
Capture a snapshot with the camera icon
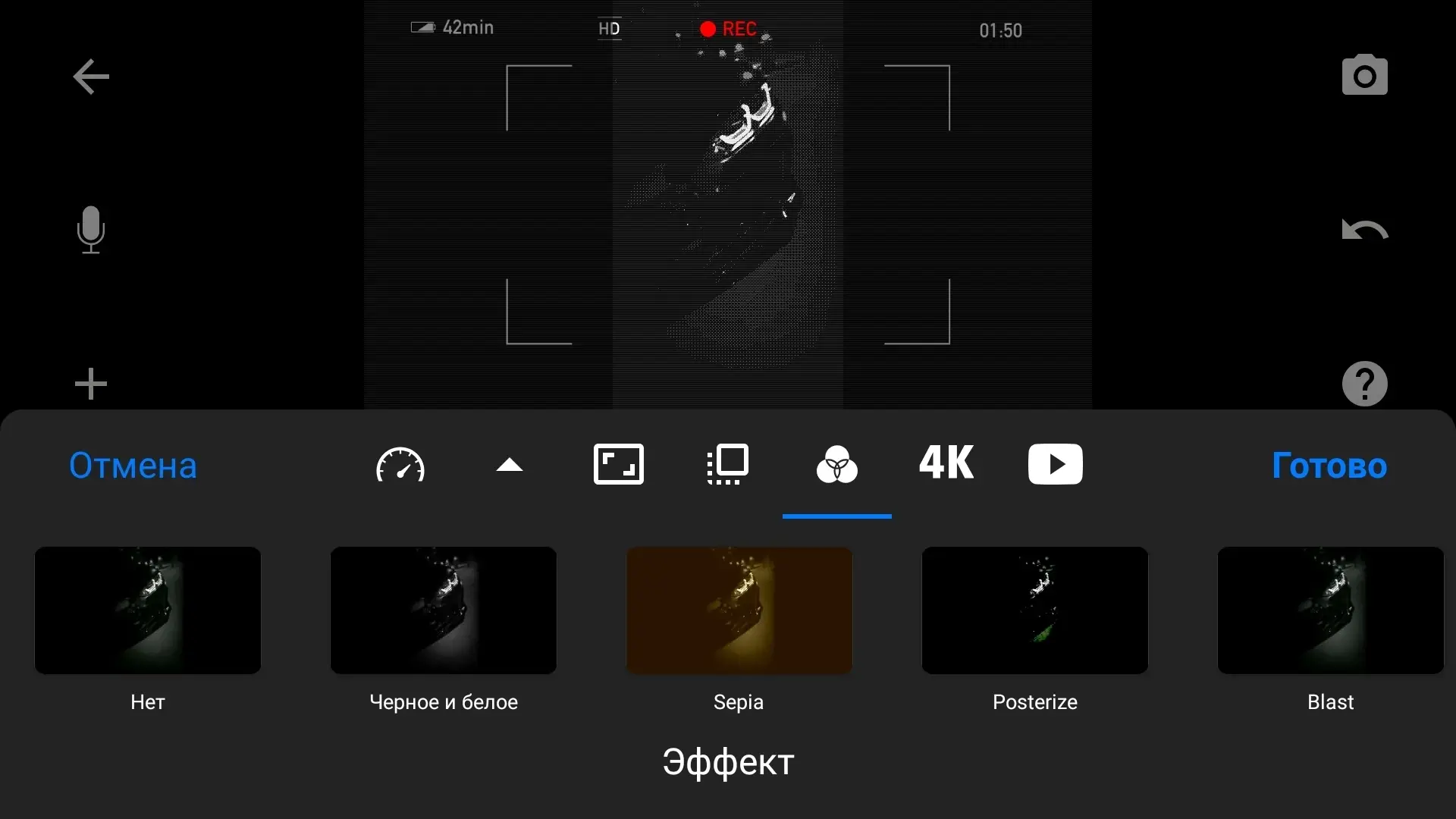[1364, 75]
